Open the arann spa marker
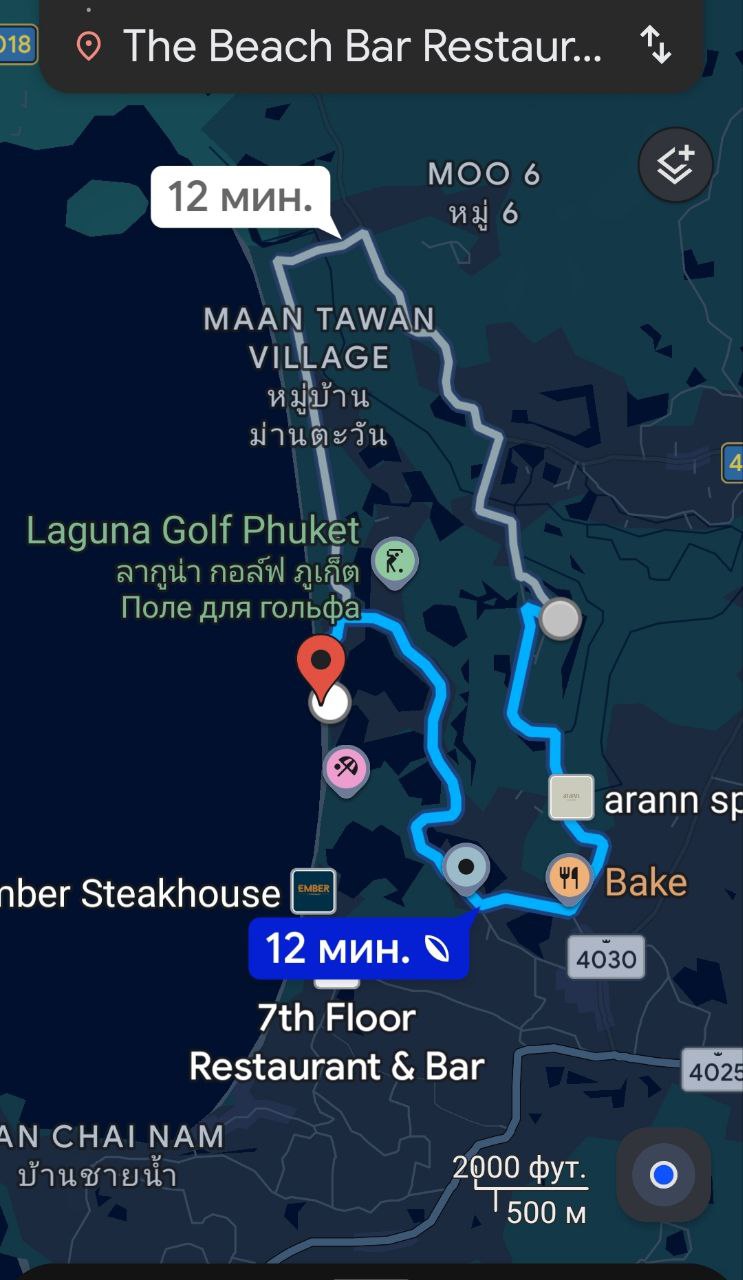 pos(571,797)
